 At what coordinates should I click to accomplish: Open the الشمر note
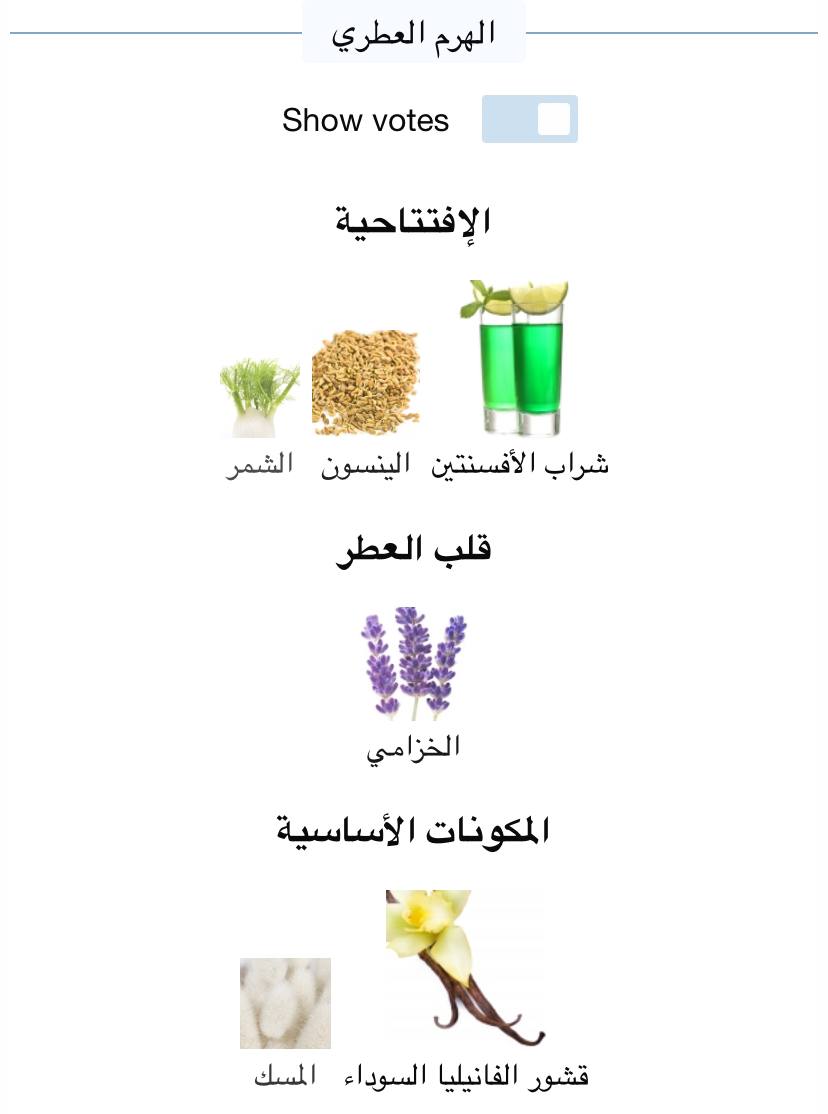pos(260,400)
